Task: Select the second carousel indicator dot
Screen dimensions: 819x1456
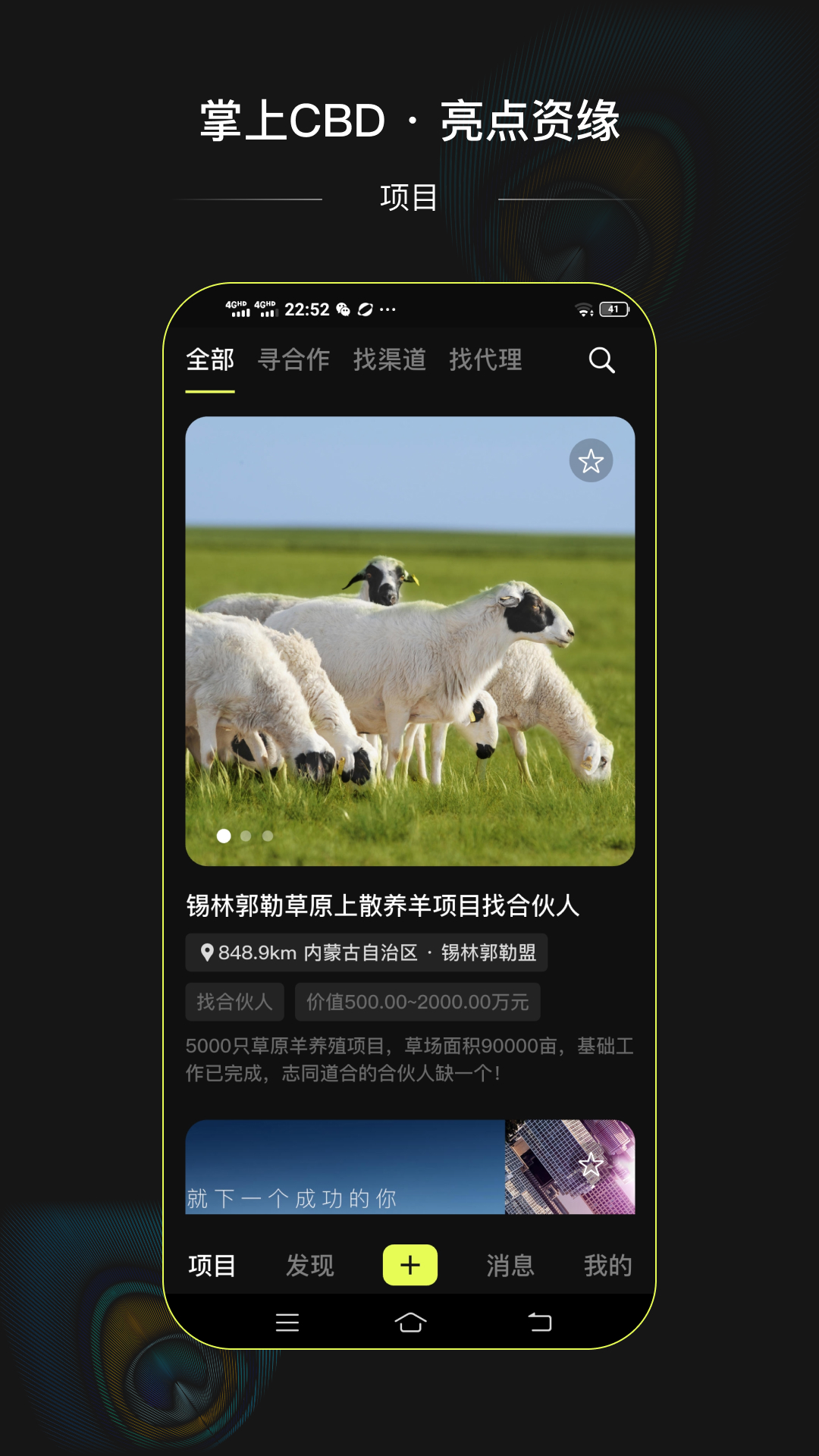Action: 246,836
